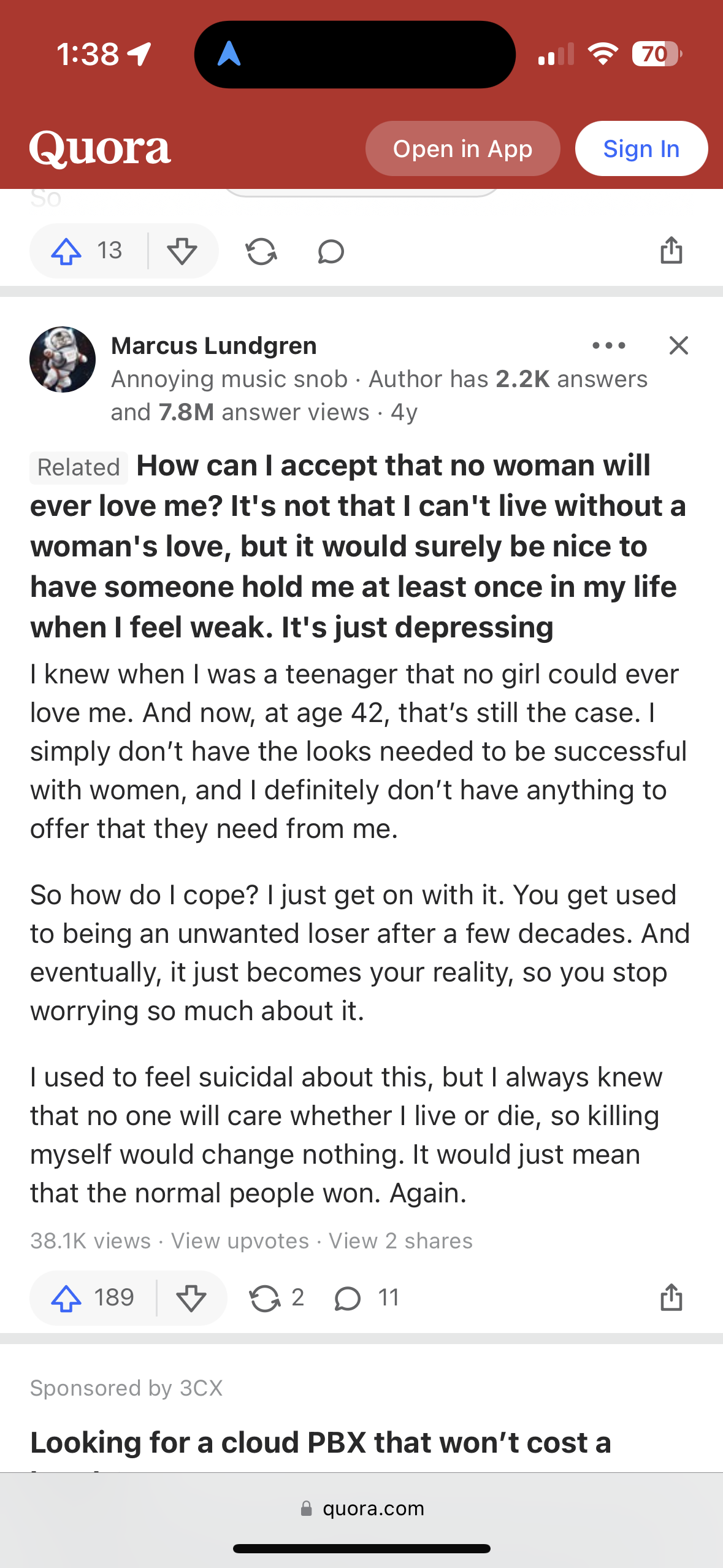Downvote Marcus Lundgren's answer
Viewport: 723px width, 1568px height.
pos(191,1297)
